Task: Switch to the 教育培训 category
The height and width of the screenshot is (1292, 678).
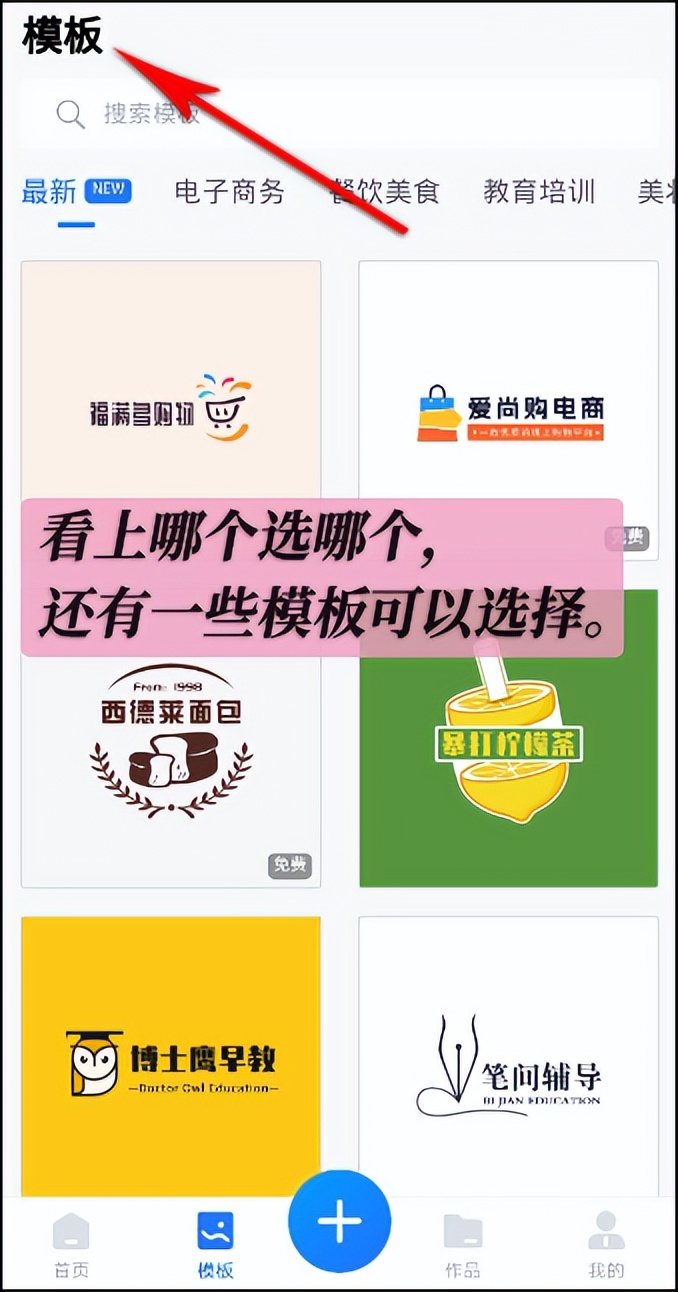Action: point(539,191)
